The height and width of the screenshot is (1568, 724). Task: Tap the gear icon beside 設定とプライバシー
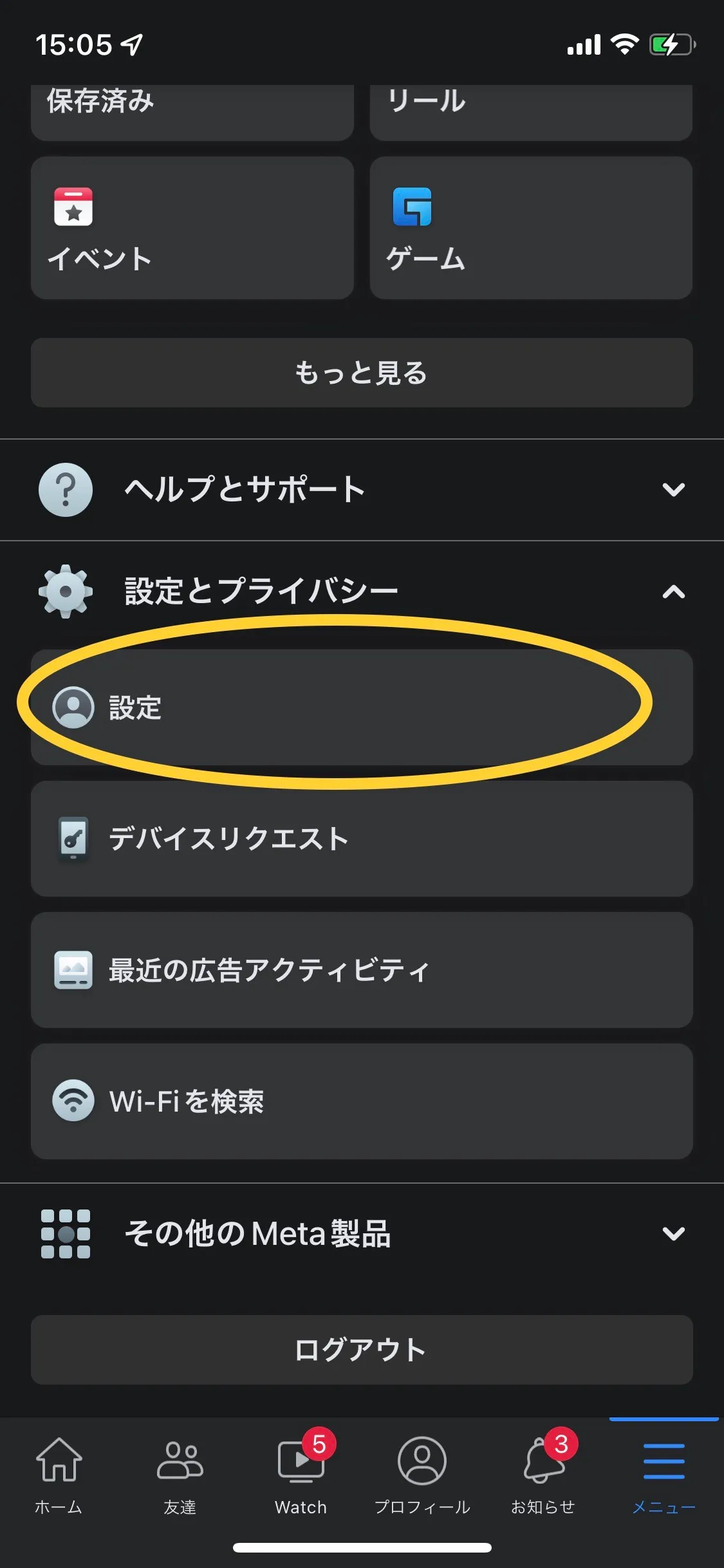[x=65, y=590]
